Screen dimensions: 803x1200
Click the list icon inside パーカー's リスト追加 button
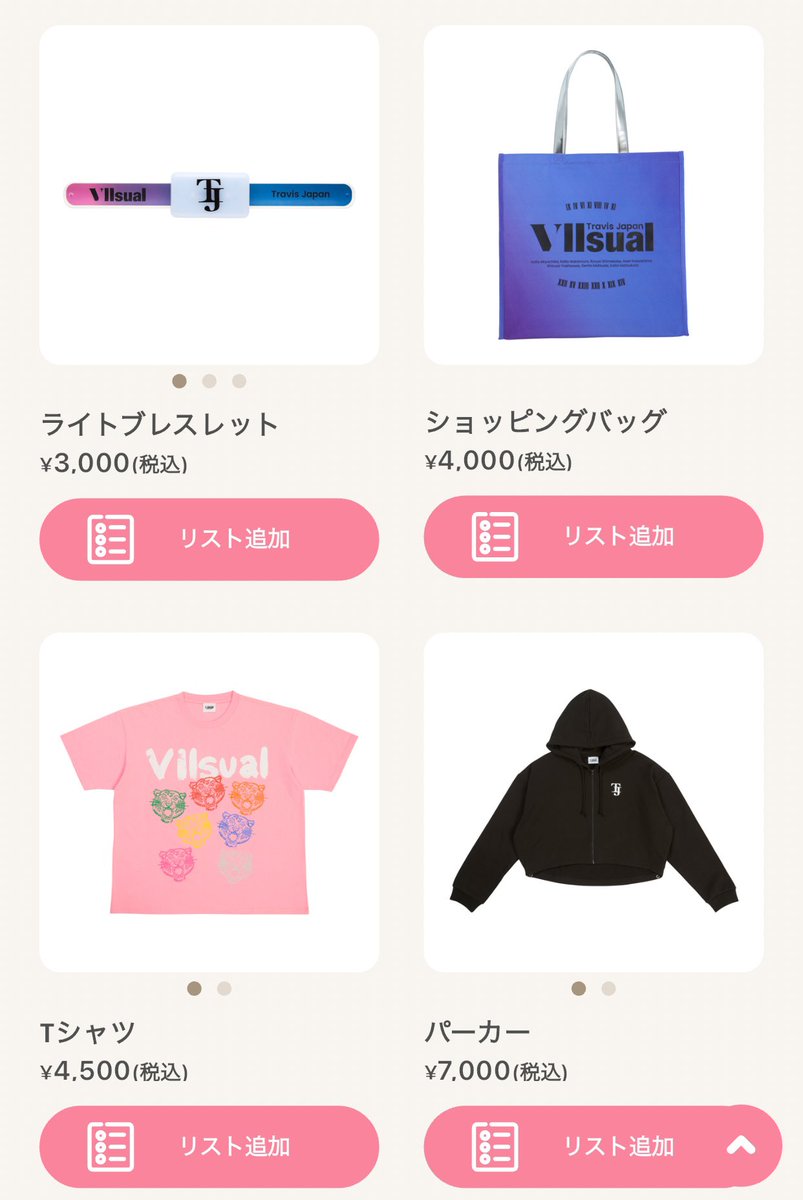497,1146
